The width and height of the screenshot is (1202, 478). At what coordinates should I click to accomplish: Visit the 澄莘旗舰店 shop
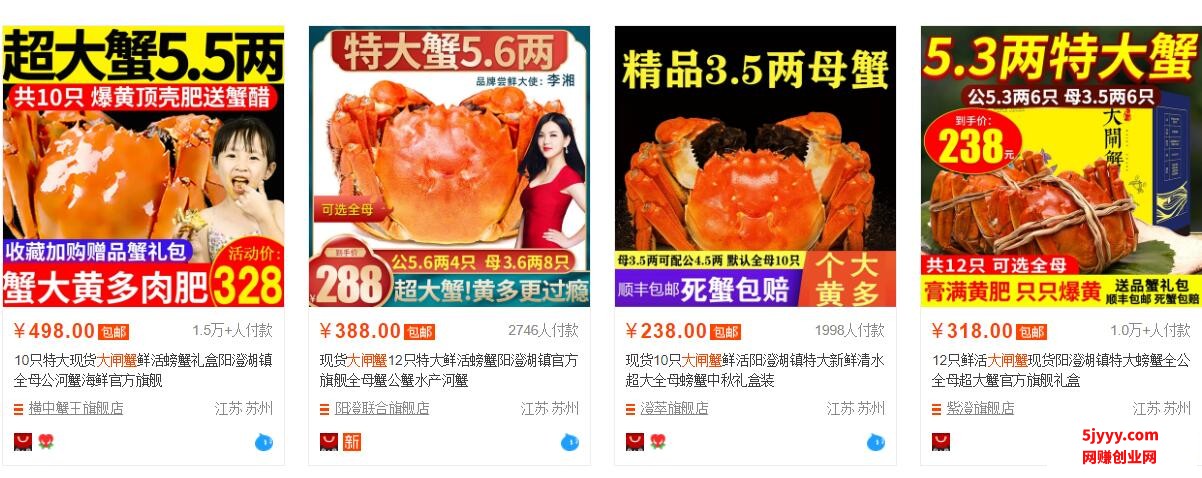[674, 408]
